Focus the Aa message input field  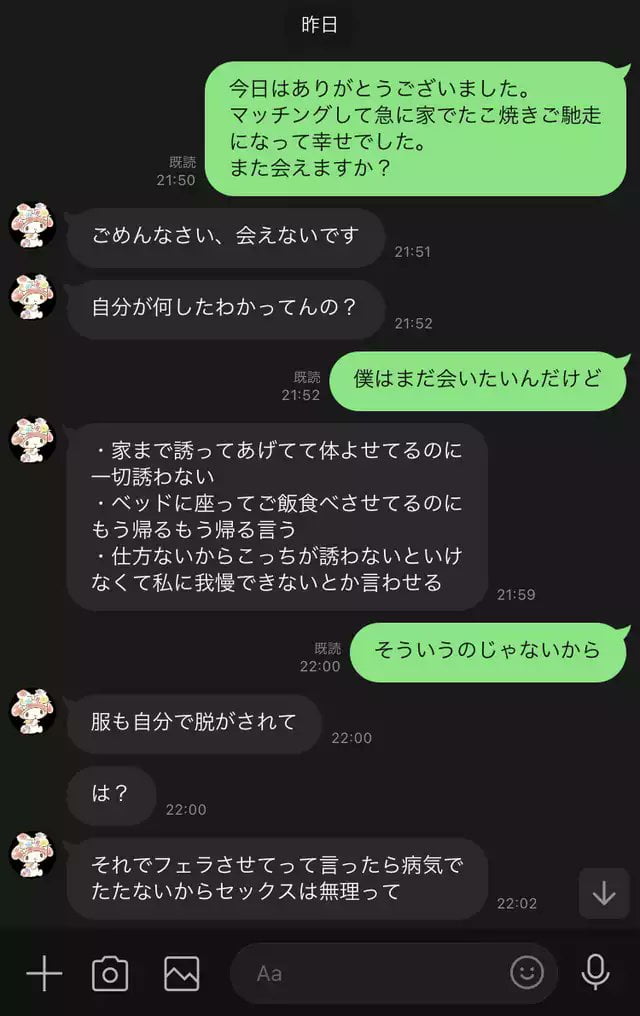point(370,973)
